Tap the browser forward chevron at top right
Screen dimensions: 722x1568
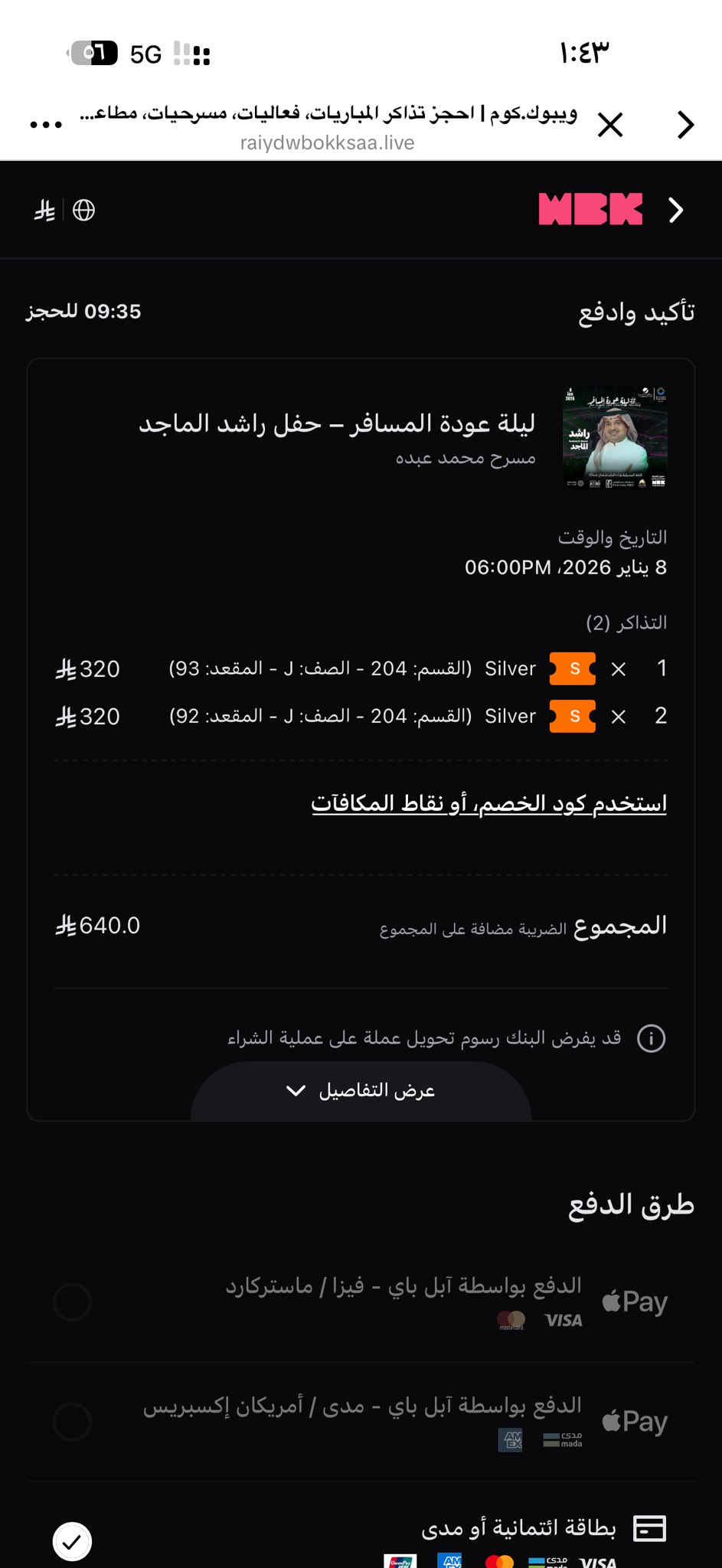[685, 124]
